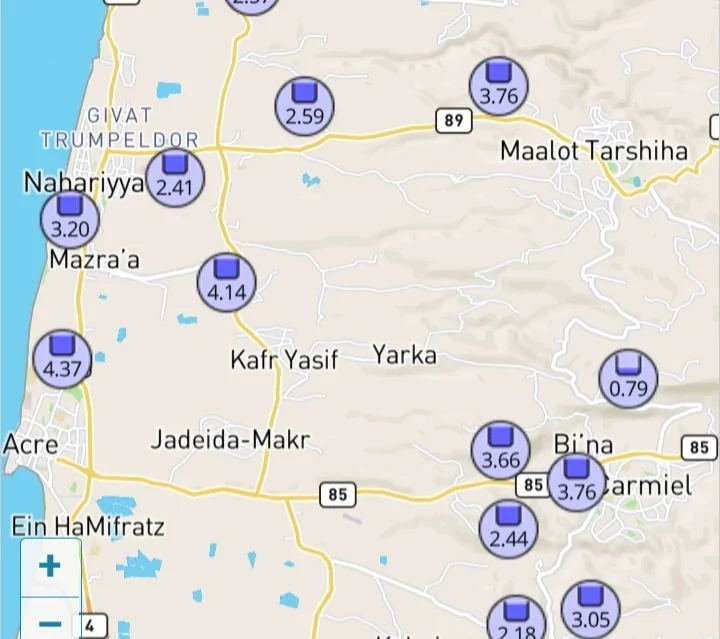The image size is (720, 639).
Task: Open the 3.20 marker by the coast
Action: [69, 218]
